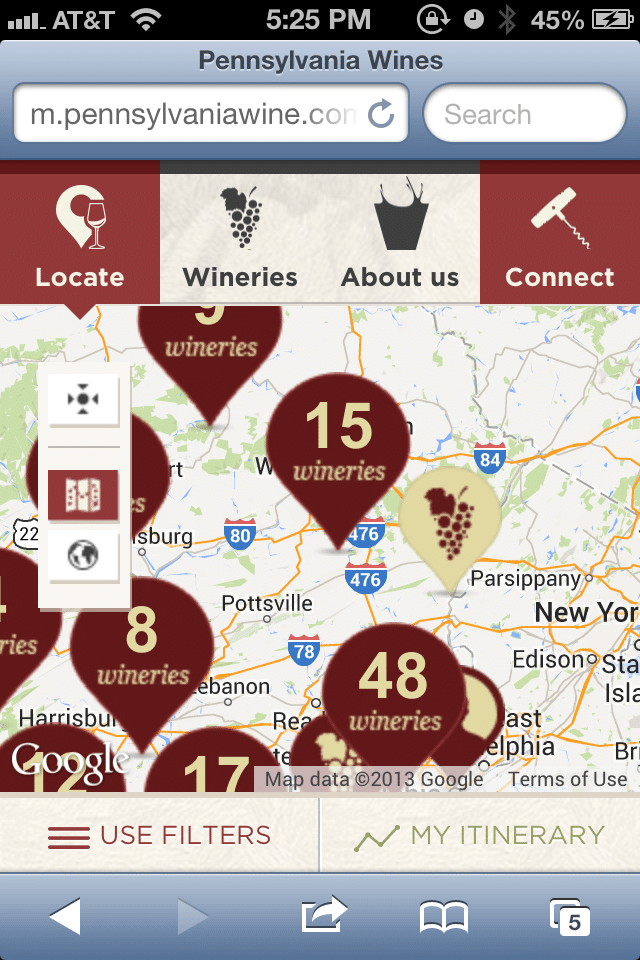Center map on my location

(x=83, y=399)
